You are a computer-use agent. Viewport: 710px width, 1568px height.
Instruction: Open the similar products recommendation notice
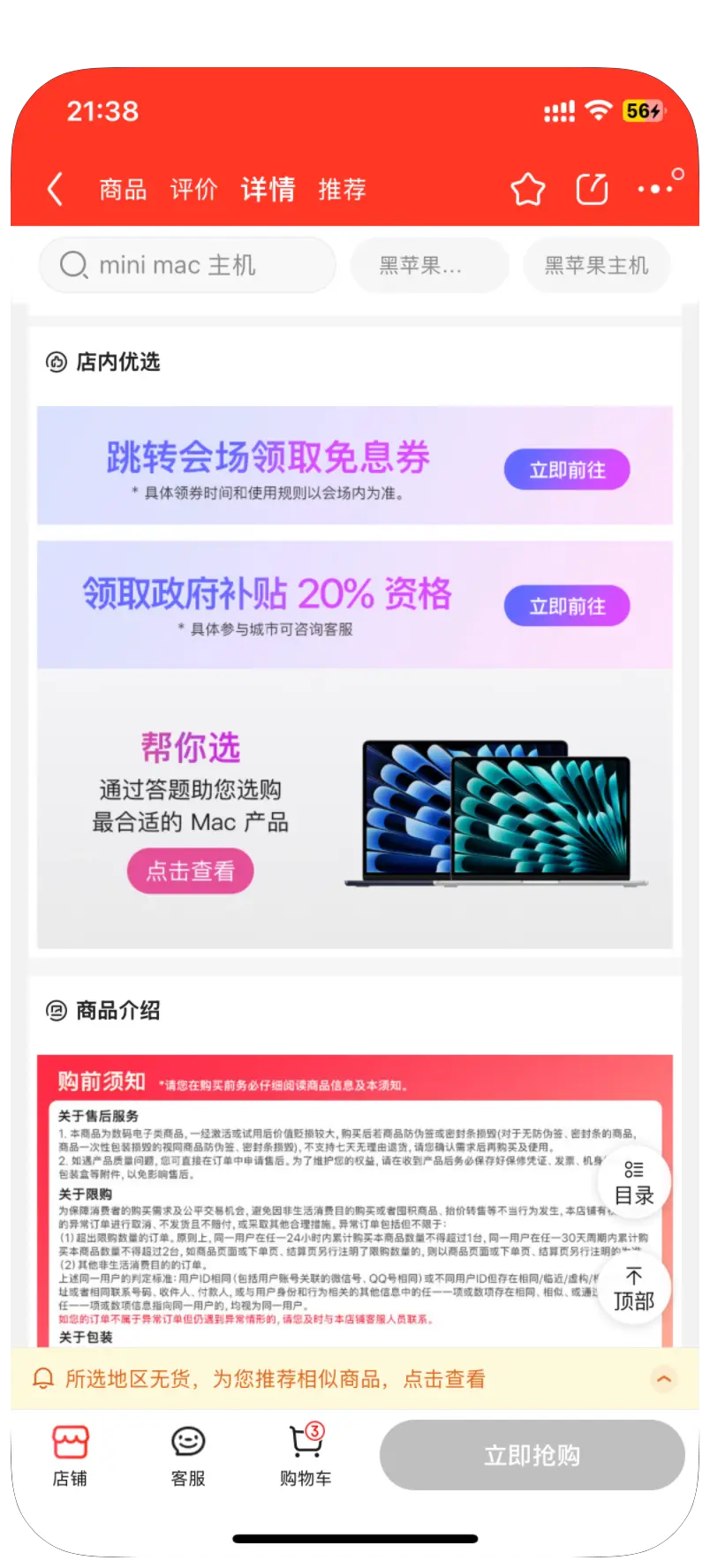pyautogui.click(x=274, y=1379)
